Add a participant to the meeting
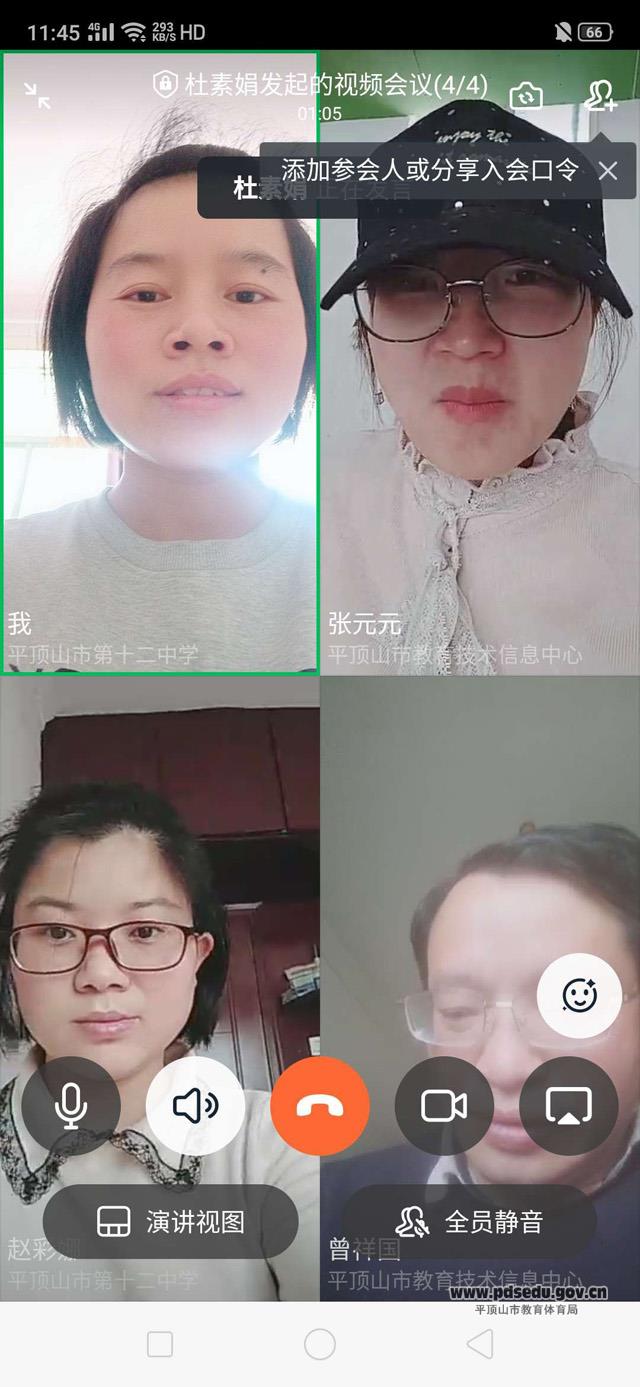Screen dimensions: 640x1387 pos(601,96)
